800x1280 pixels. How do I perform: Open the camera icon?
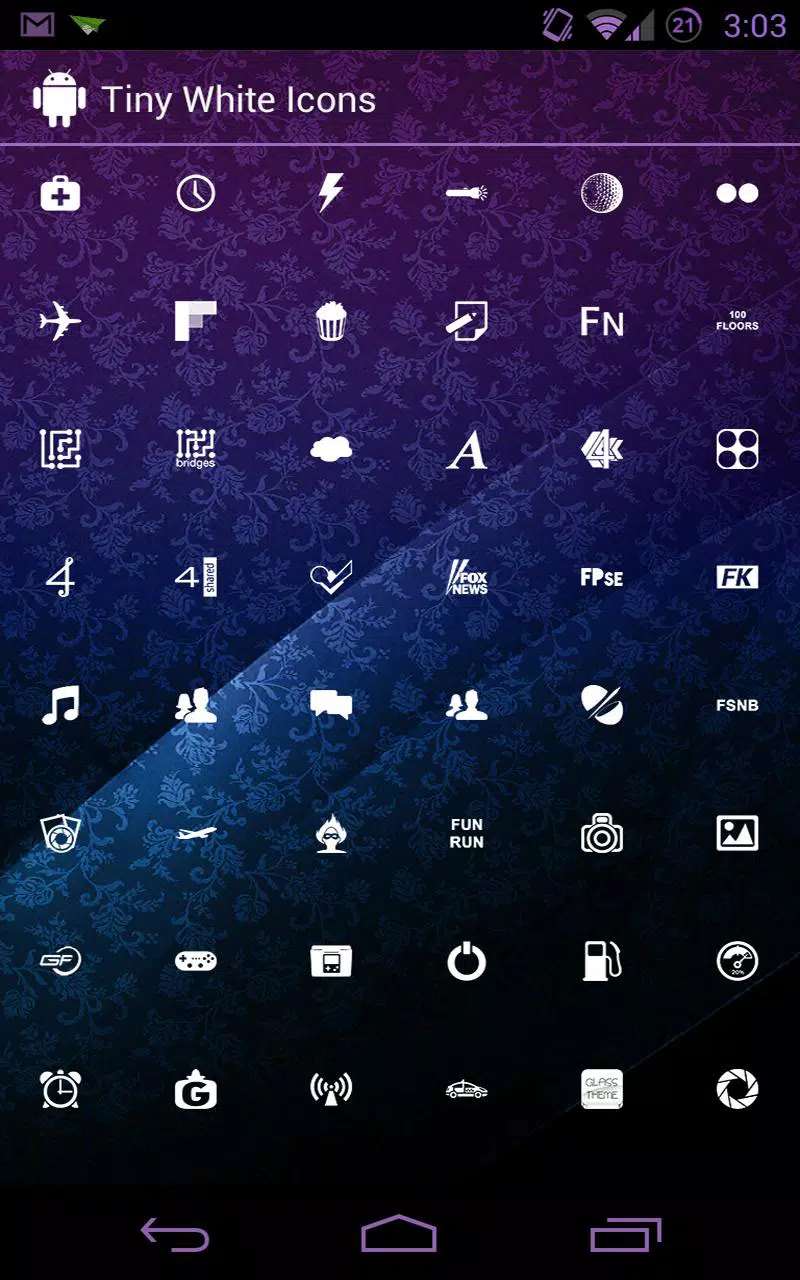(602, 835)
